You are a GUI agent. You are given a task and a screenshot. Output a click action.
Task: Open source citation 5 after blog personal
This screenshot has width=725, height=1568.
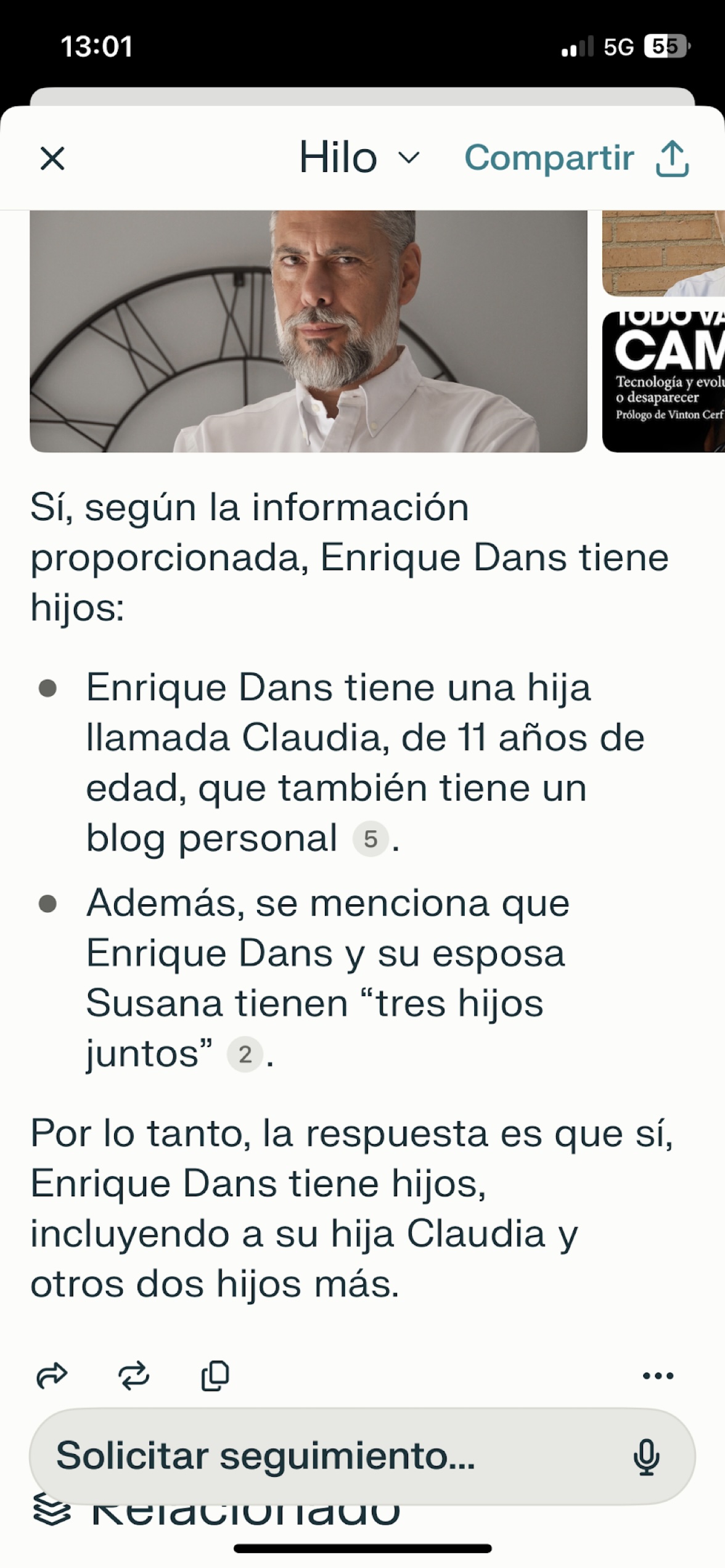coord(370,839)
